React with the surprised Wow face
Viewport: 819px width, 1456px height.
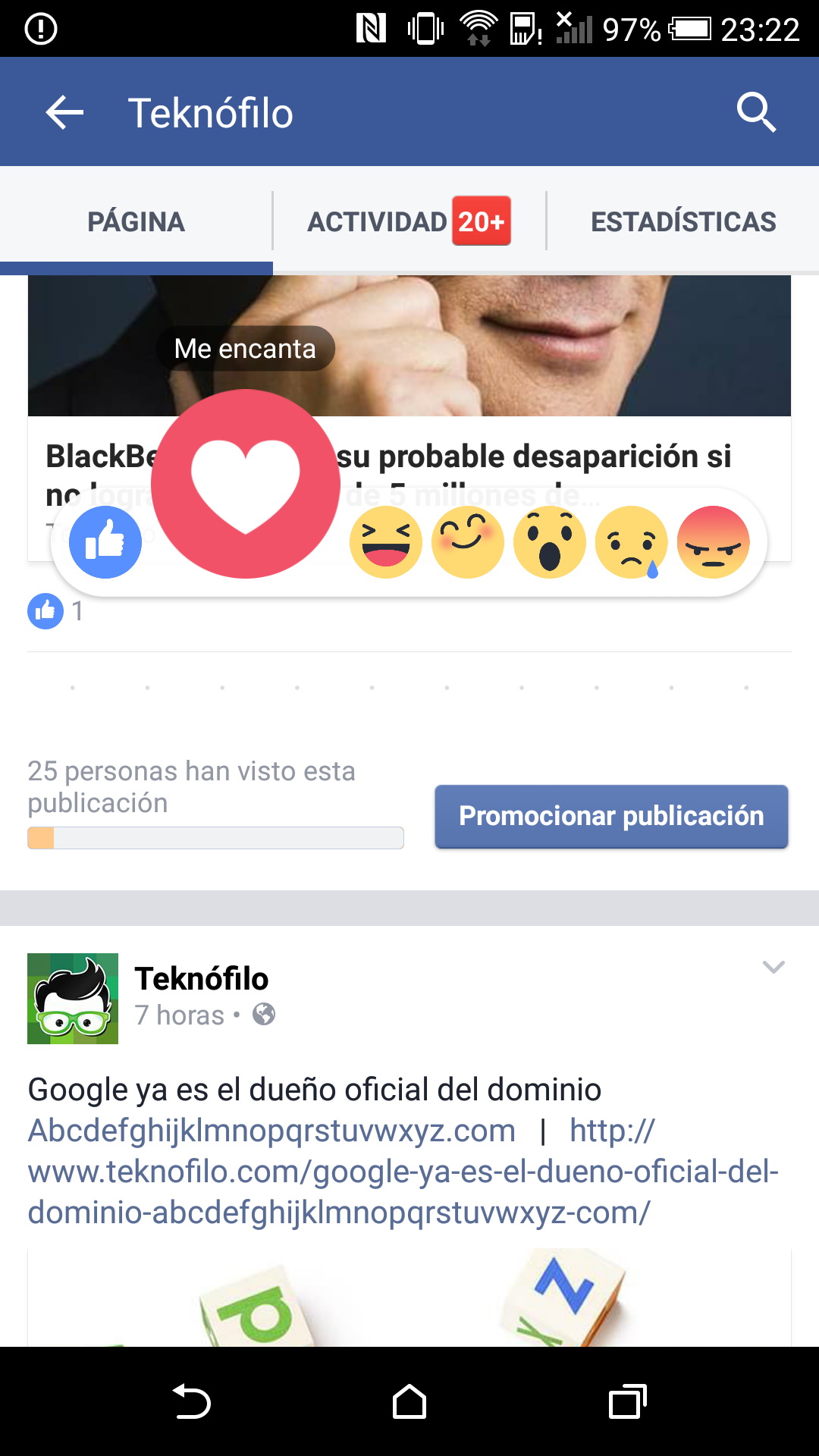[549, 542]
